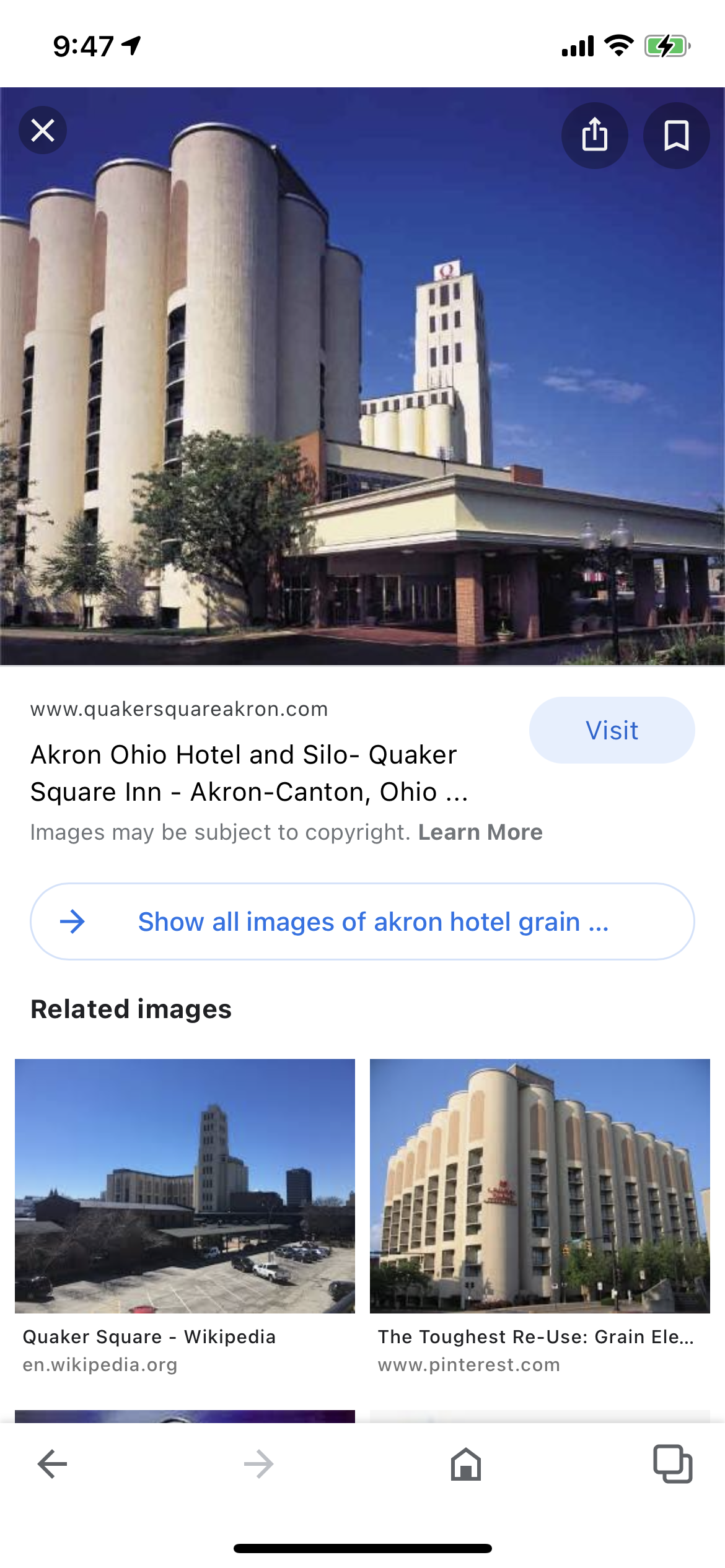The image size is (725, 1568).
Task: Close the image preview
Action: 42,131
